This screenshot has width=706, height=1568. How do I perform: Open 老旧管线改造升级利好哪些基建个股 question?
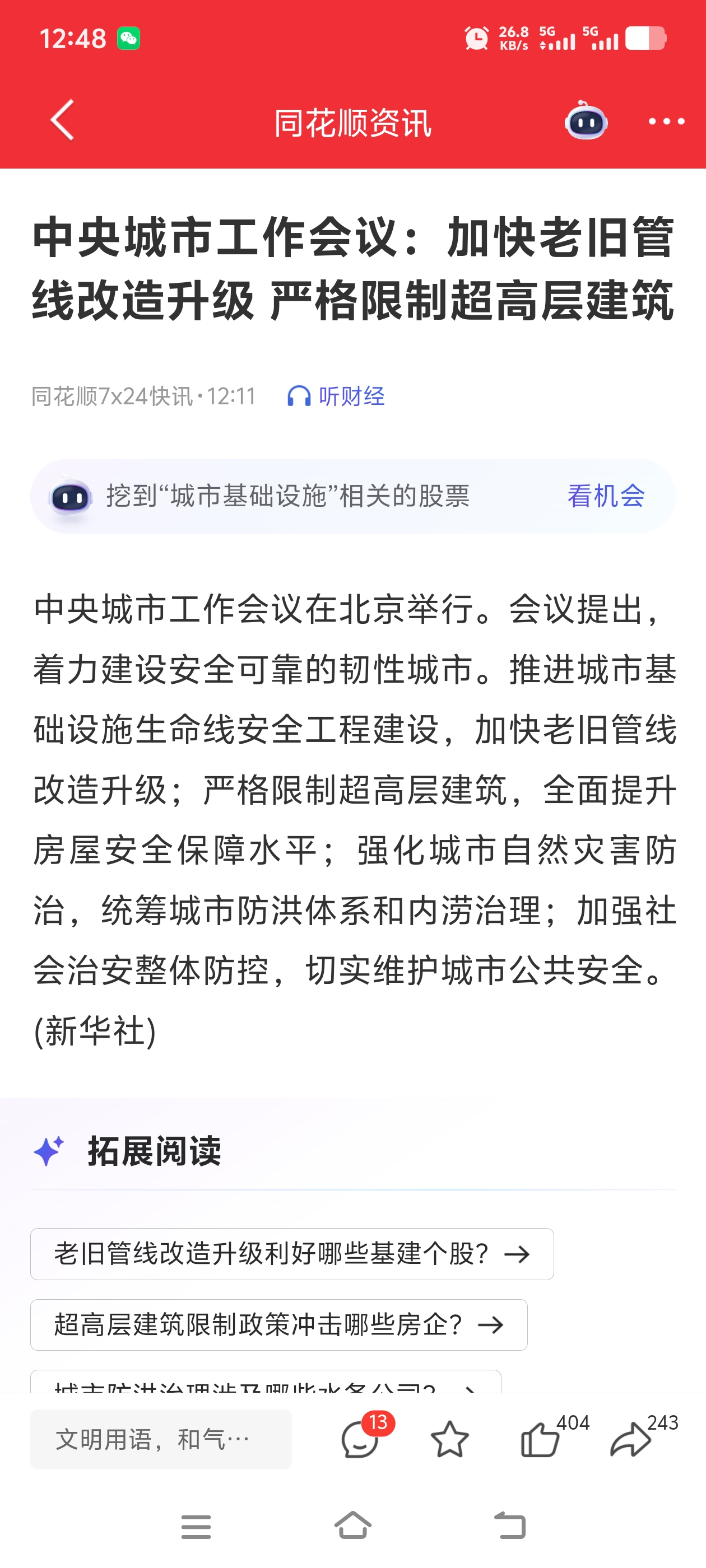pyautogui.click(x=292, y=1254)
